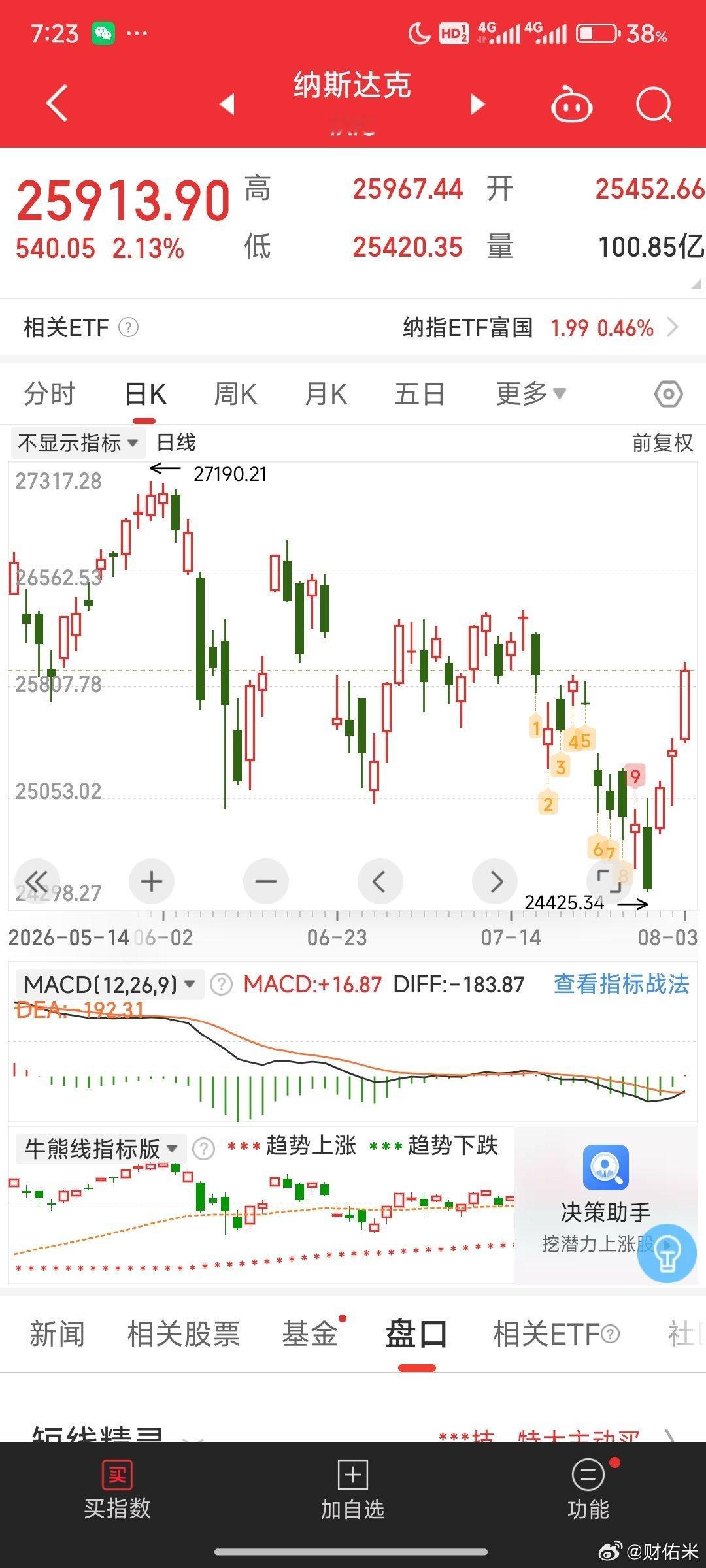Open the 决策助手 card
This screenshot has height=1568, width=706.
[x=606, y=1203]
